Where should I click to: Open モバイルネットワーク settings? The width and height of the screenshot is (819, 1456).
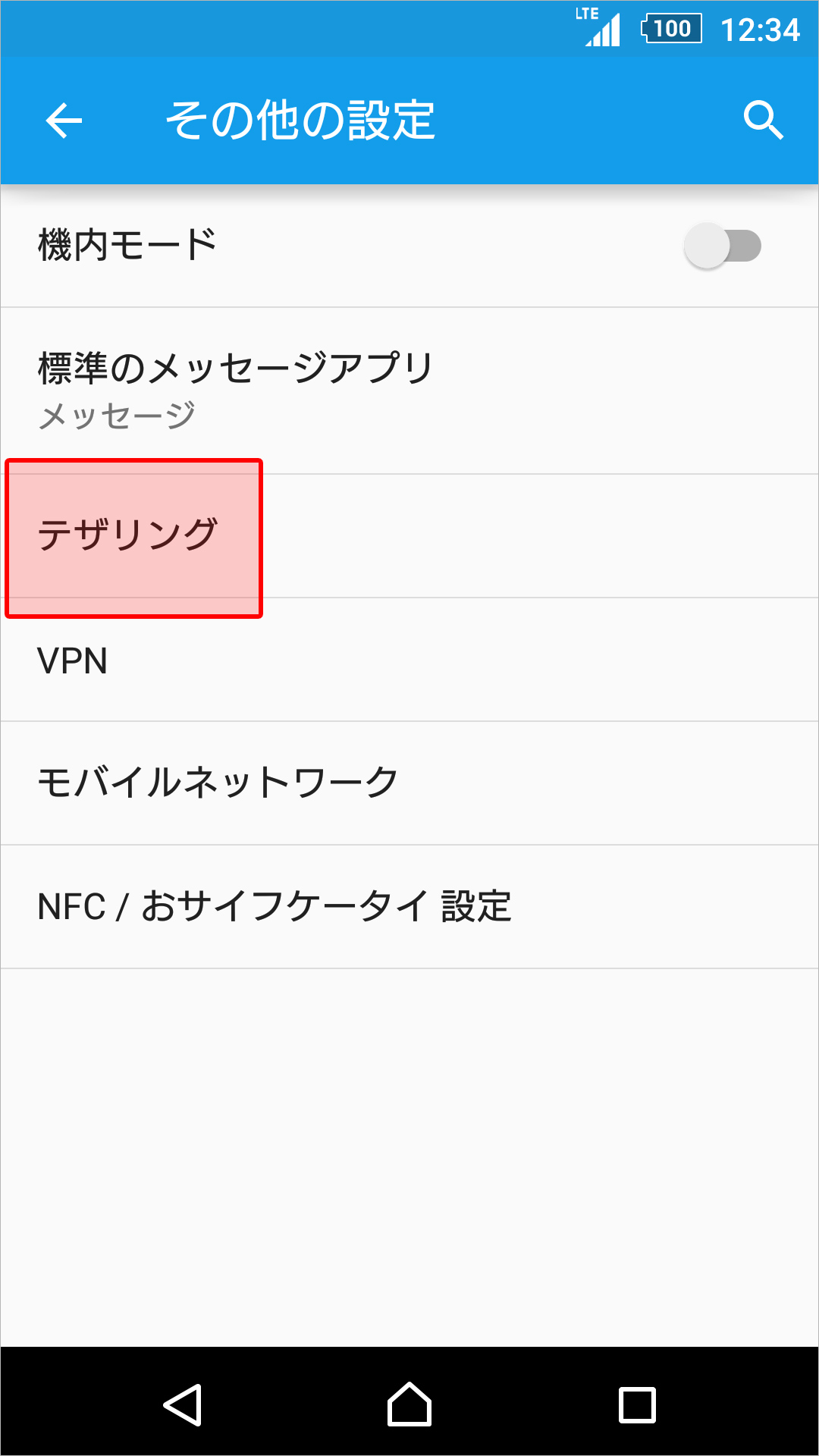point(217,783)
